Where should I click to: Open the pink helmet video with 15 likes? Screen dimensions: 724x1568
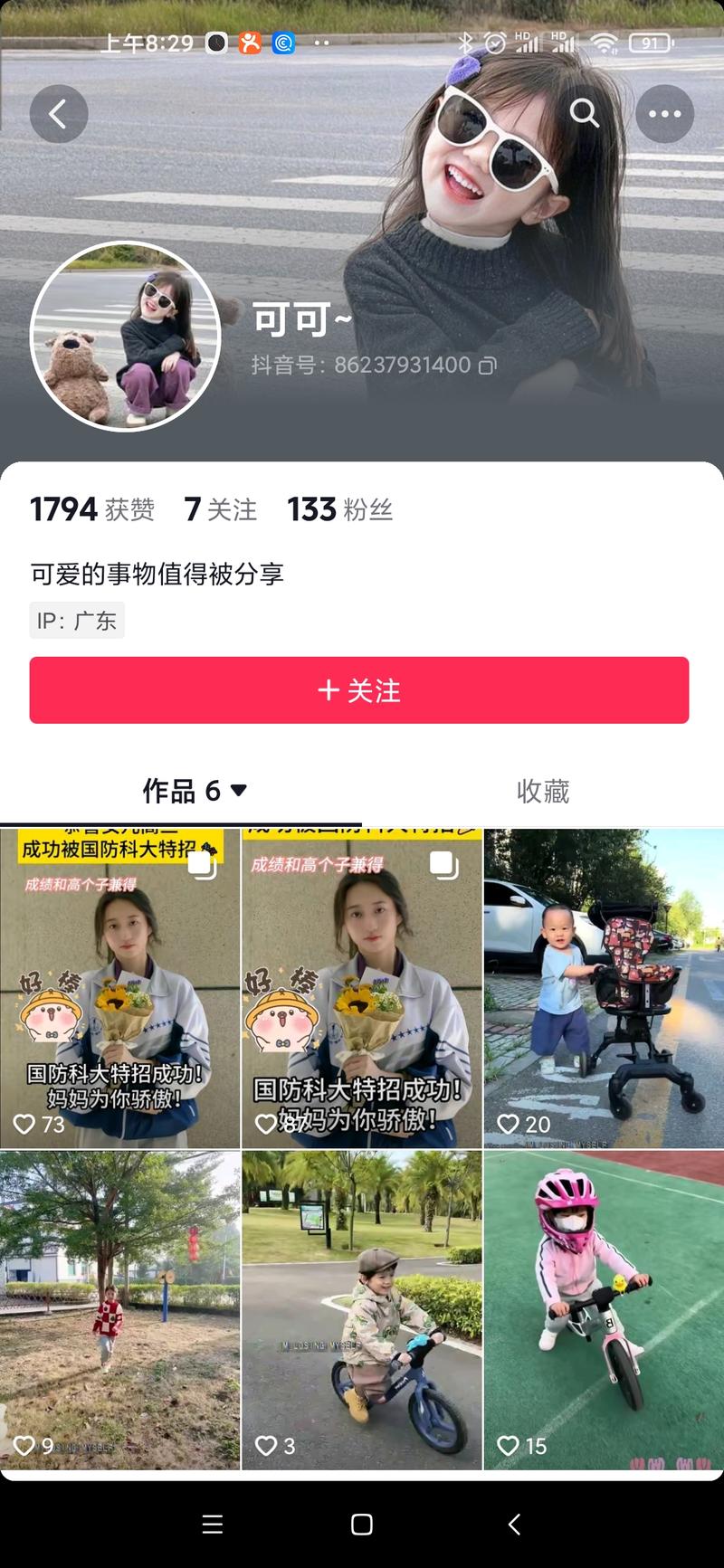(604, 1309)
